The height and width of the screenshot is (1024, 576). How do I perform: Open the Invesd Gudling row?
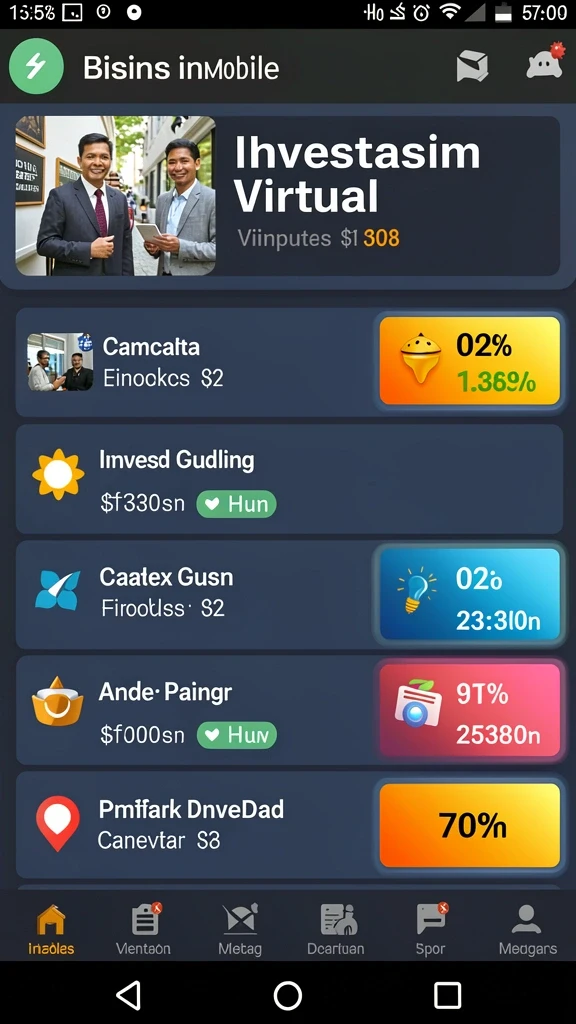(x=289, y=479)
